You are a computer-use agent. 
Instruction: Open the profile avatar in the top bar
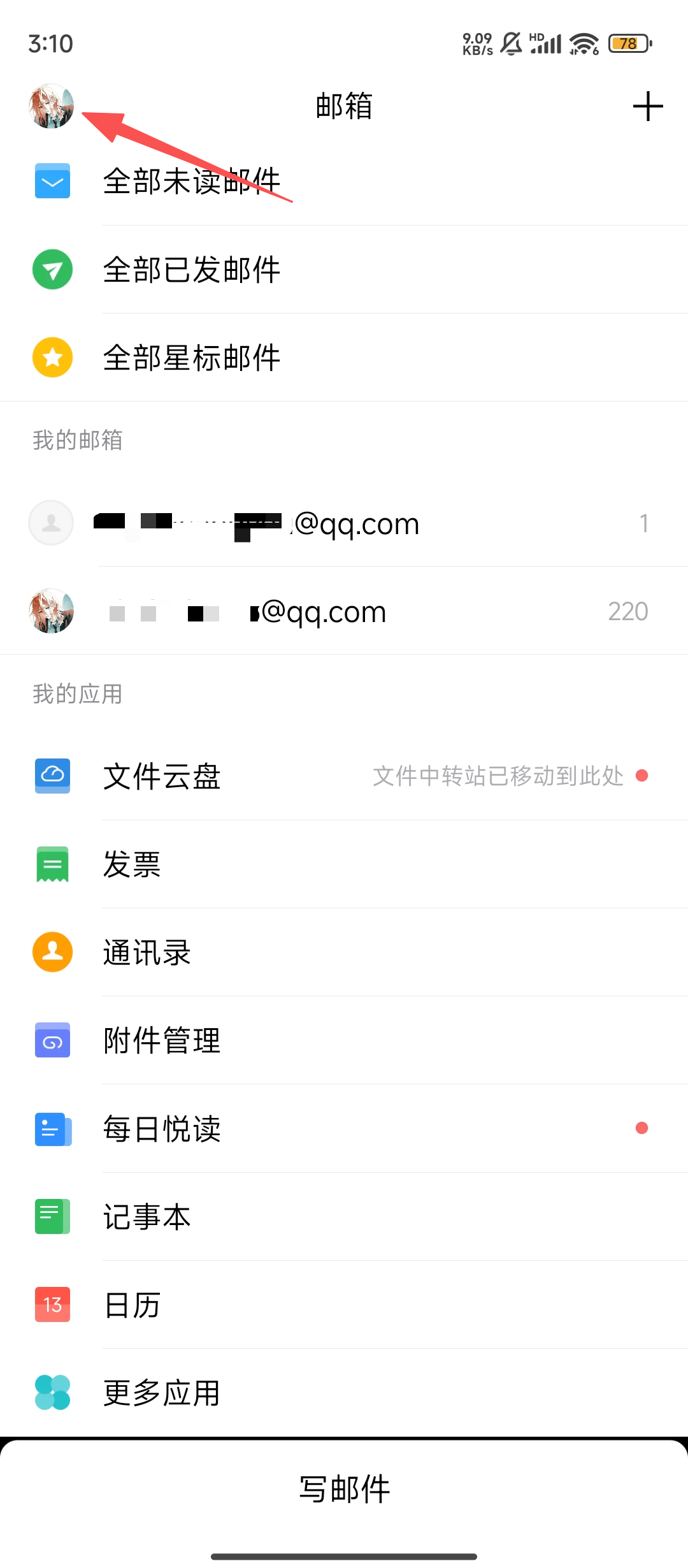click(52, 106)
